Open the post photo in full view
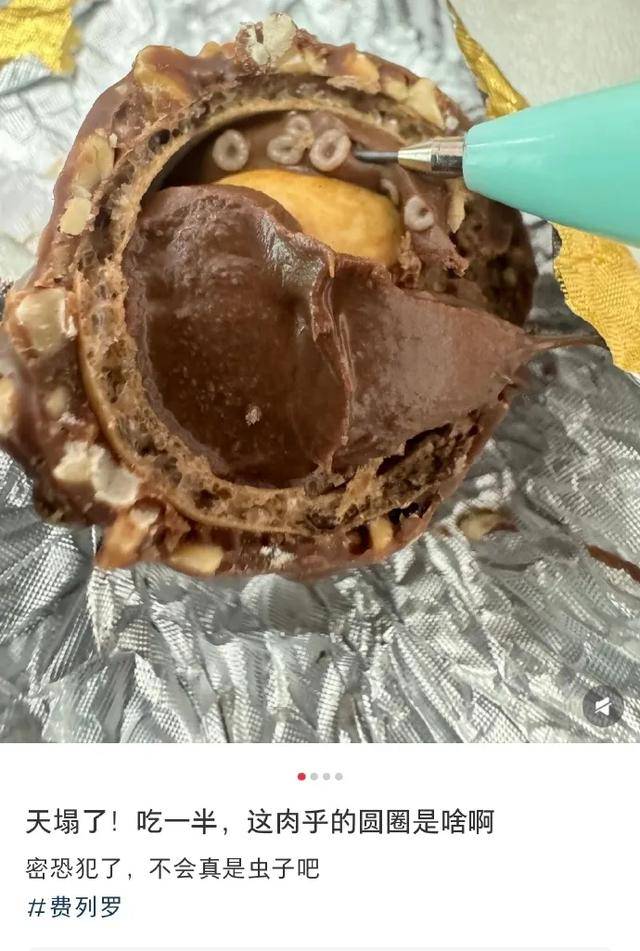The image size is (640, 951). pyautogui.click(x=320, y=370)
